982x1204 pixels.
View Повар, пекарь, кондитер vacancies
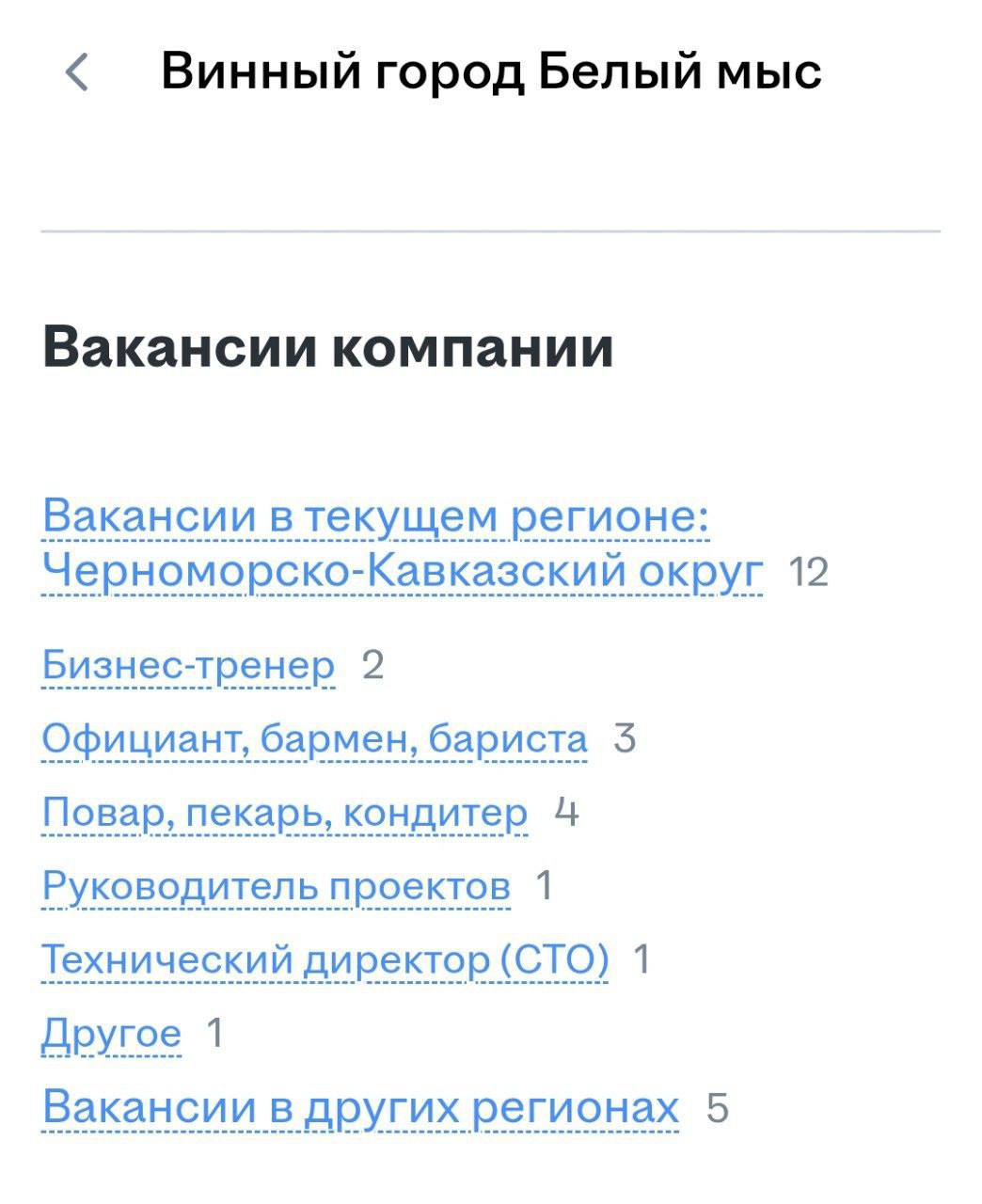coord(285,812)
